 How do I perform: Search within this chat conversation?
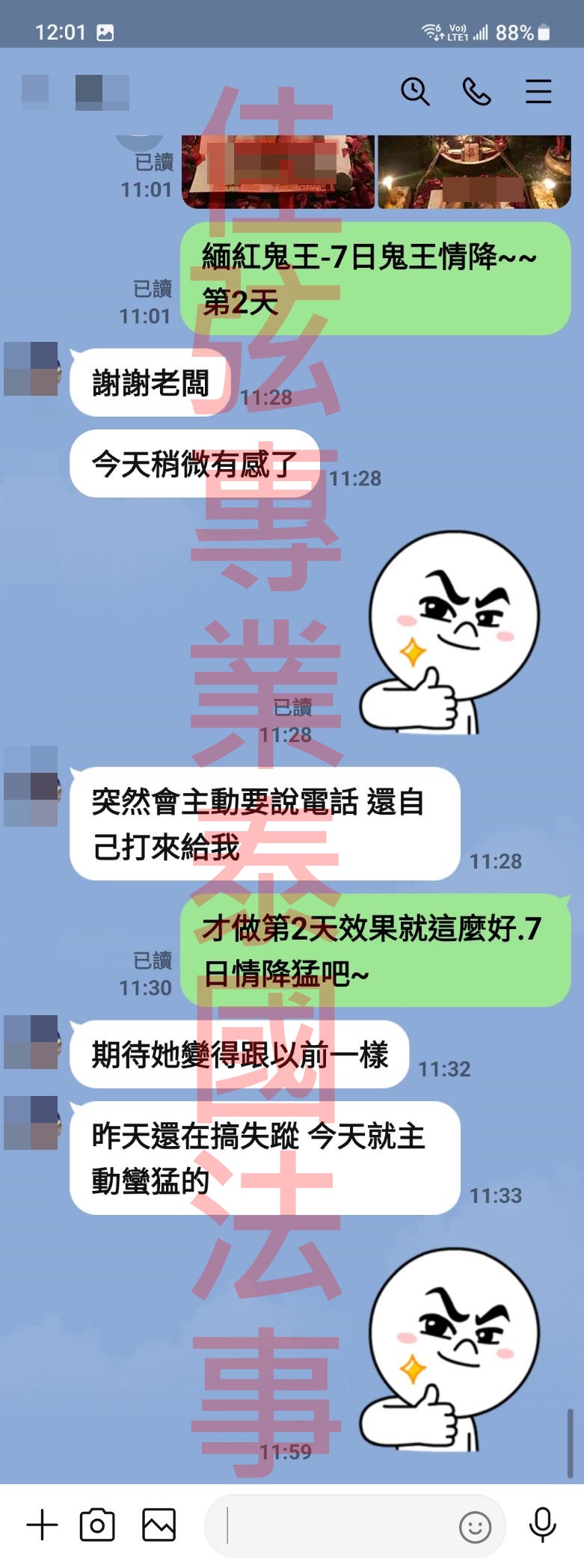415,92
